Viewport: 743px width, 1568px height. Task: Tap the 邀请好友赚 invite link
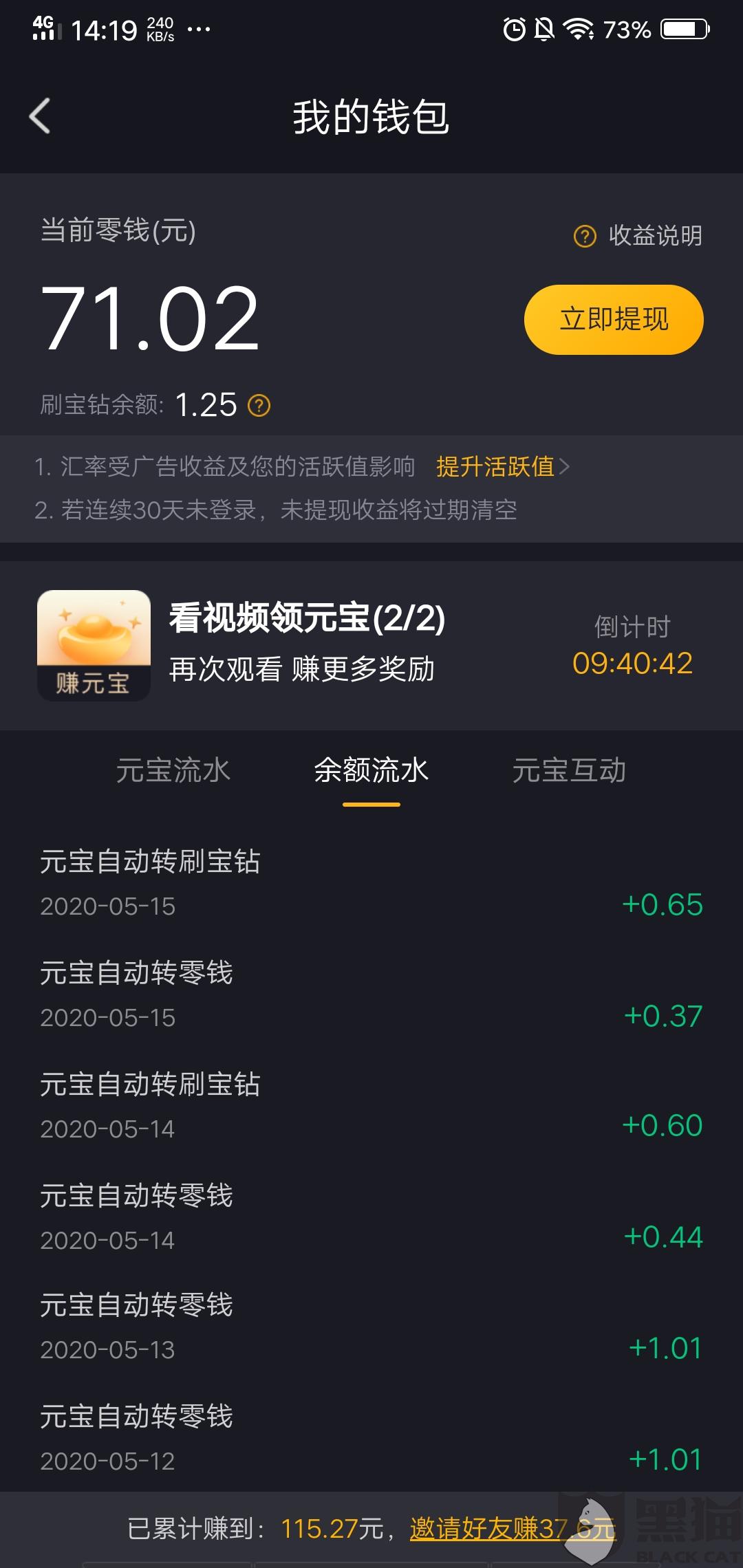pyautogui.click(x=512, y=1529)
